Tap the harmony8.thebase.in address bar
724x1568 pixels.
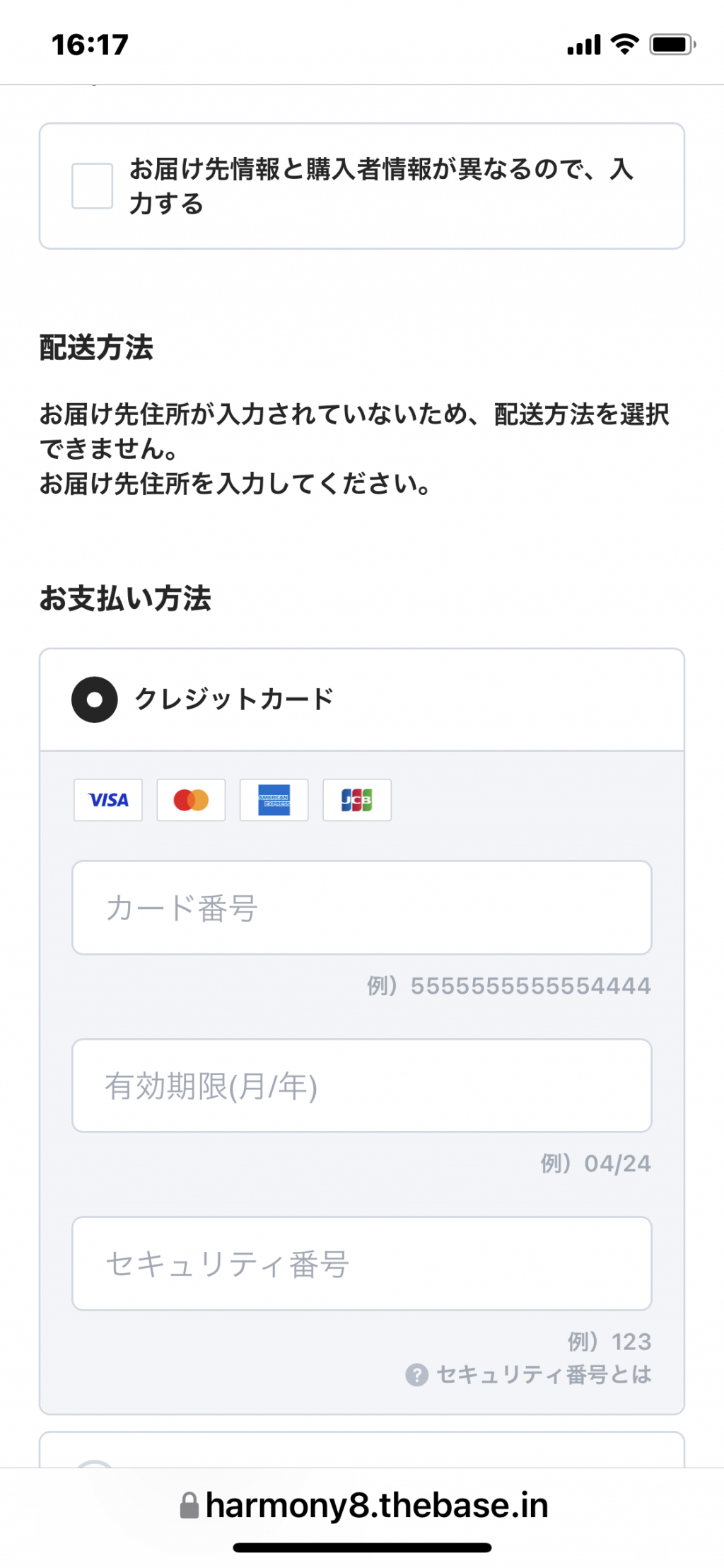[x=363, y=1505]
